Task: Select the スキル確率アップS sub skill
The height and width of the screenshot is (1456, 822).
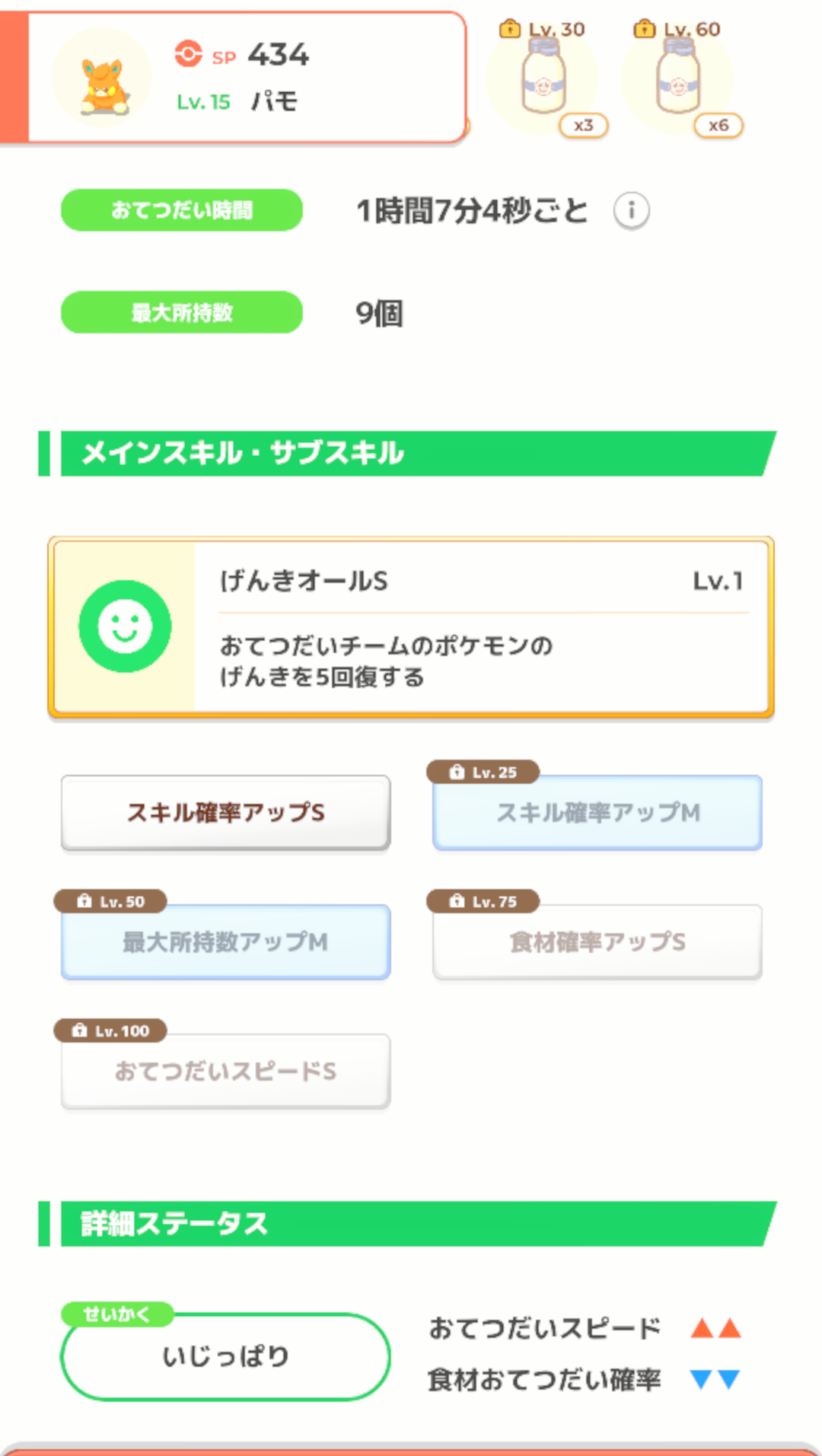Action: coord(226,812)
